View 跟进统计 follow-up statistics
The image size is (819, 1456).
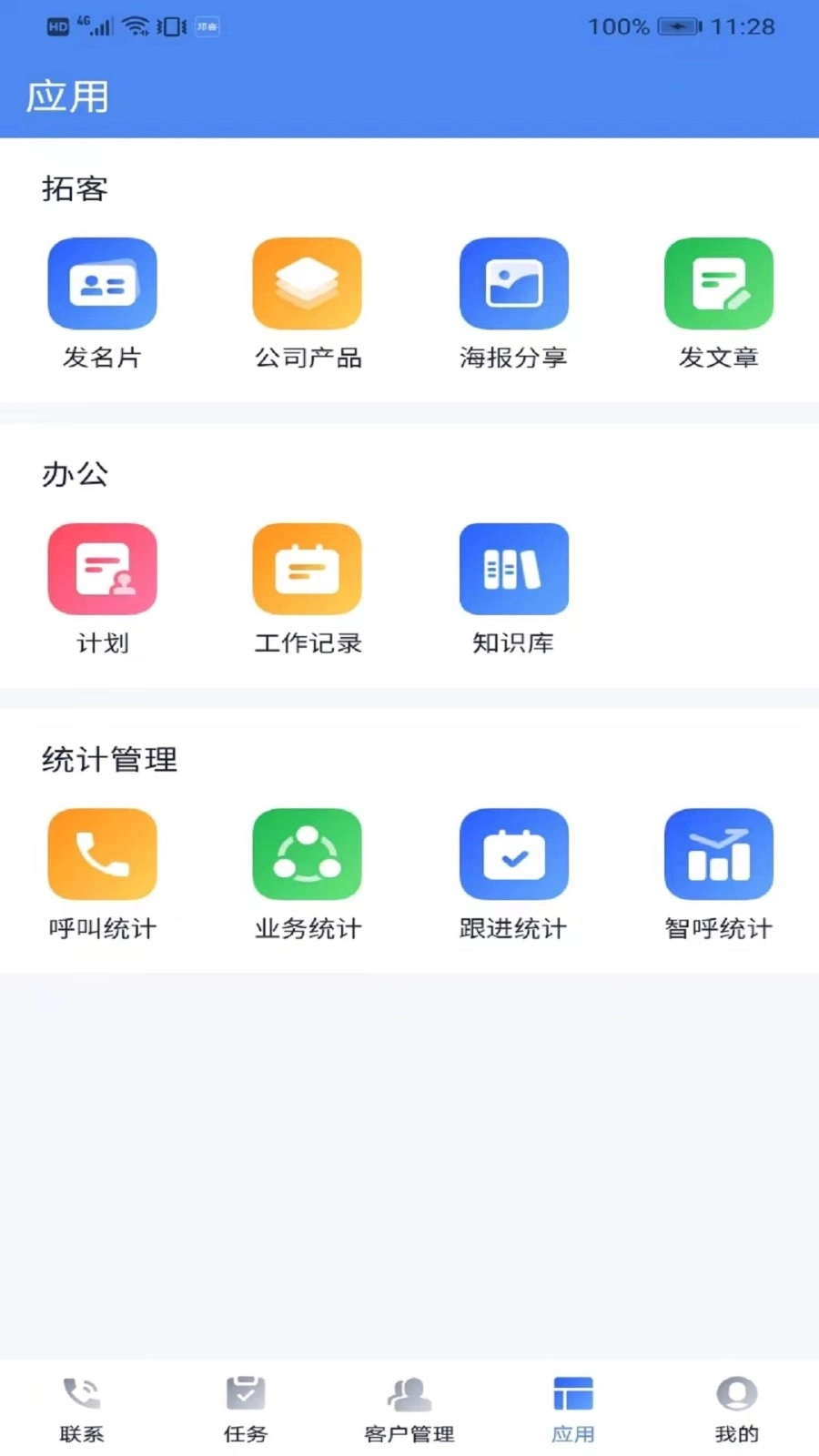tap(513, 854)
